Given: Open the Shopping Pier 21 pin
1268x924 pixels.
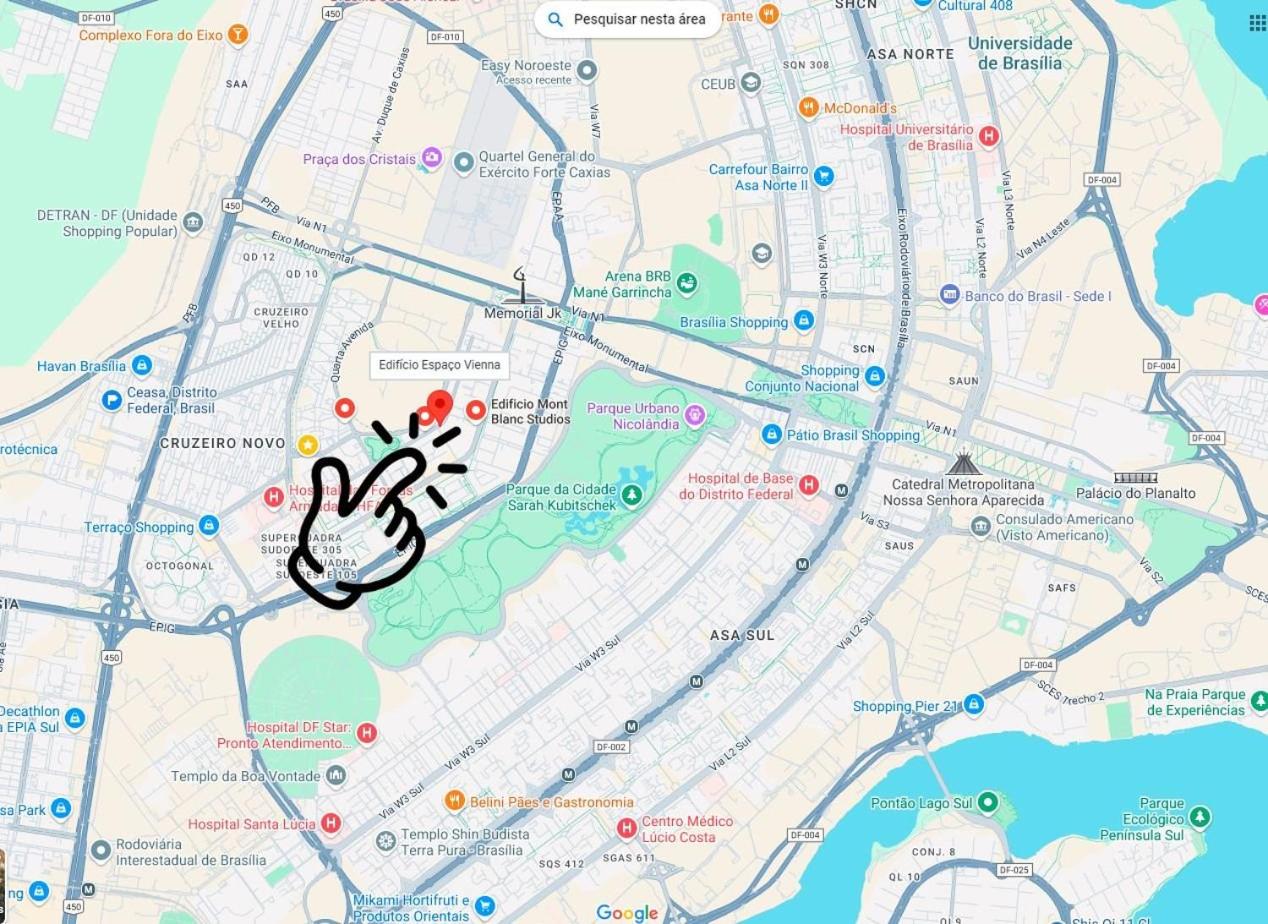Looking at the screenshot, I should click(x=973, y=705).
